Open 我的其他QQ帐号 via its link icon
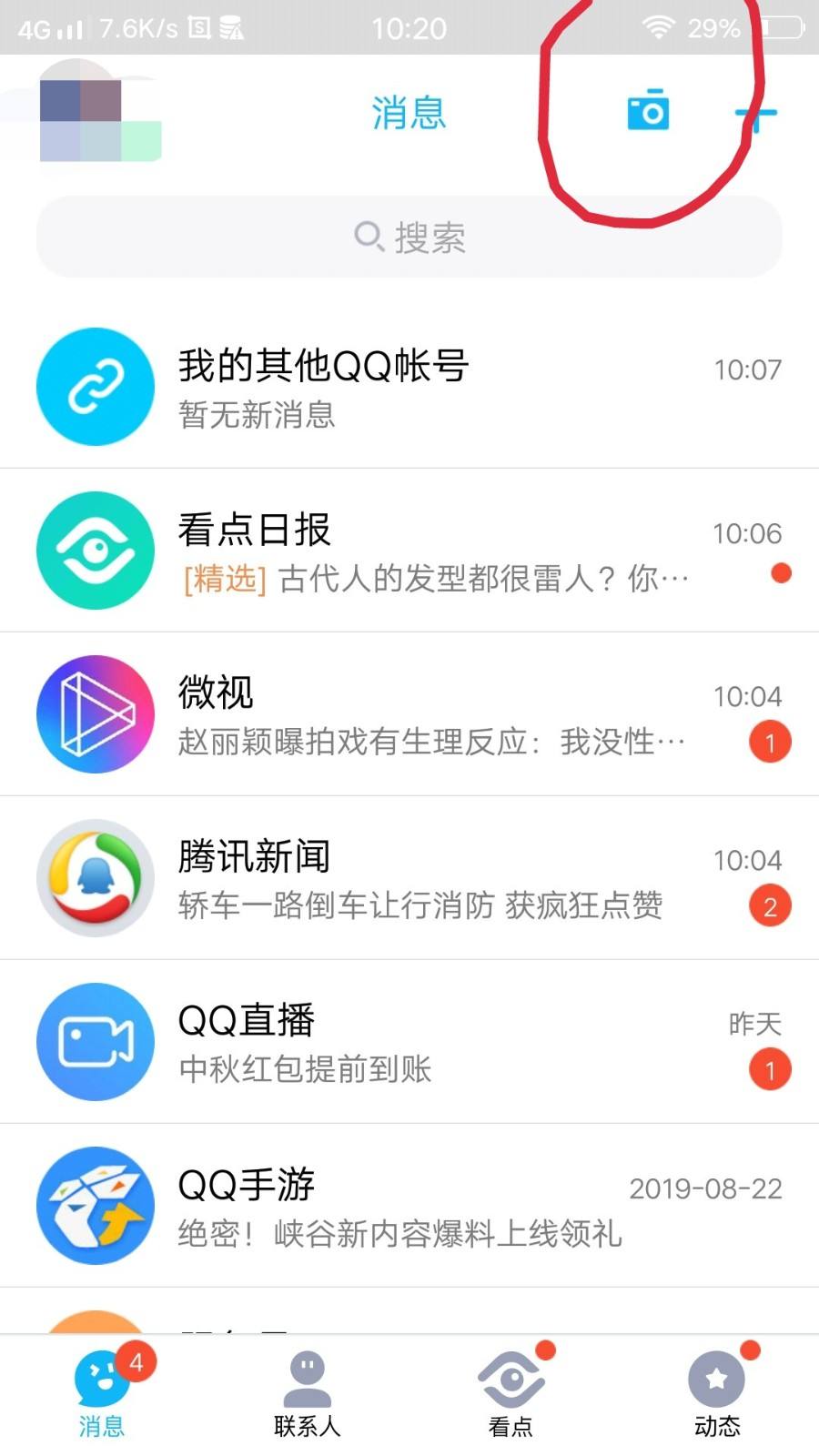Image resolution: width=819 pixels, height=1456 pixels. 95,386
